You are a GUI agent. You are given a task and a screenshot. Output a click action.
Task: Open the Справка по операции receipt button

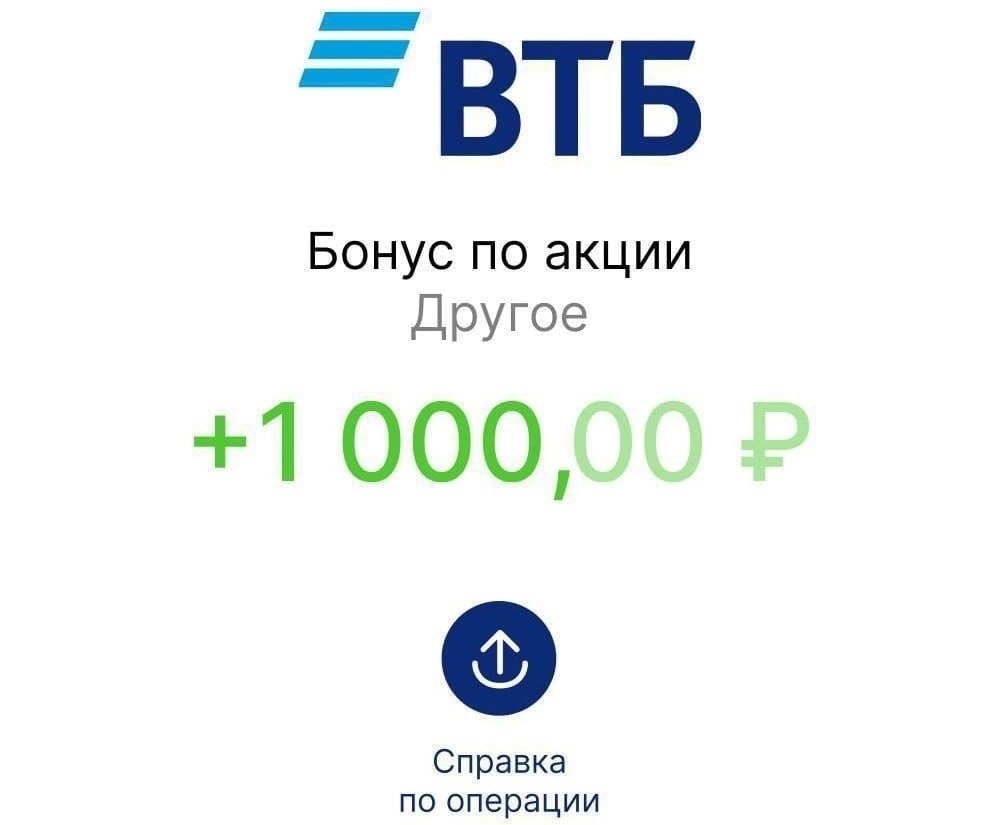(499, 657)
